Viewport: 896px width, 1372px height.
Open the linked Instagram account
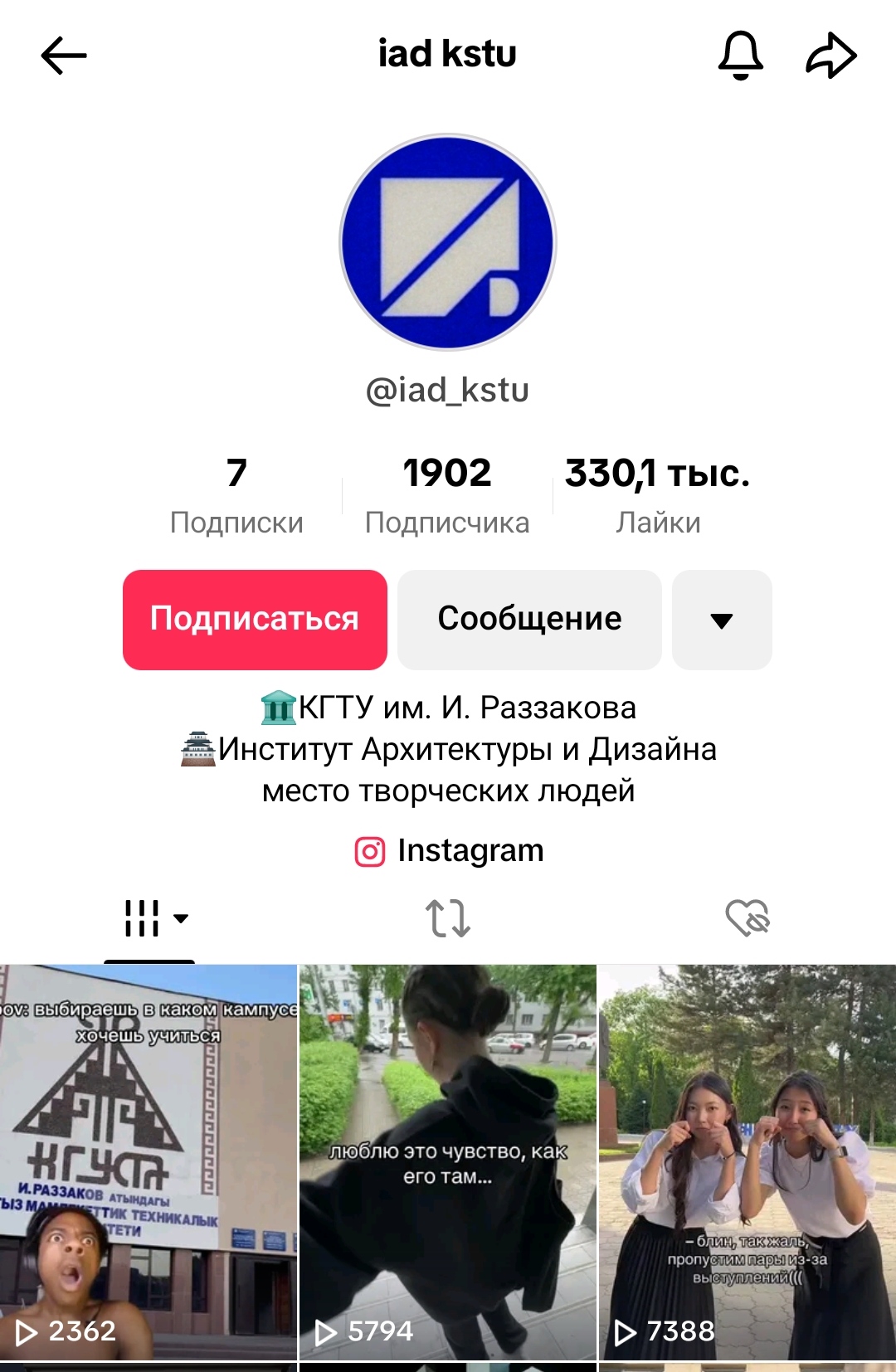(x=449, y=851)
